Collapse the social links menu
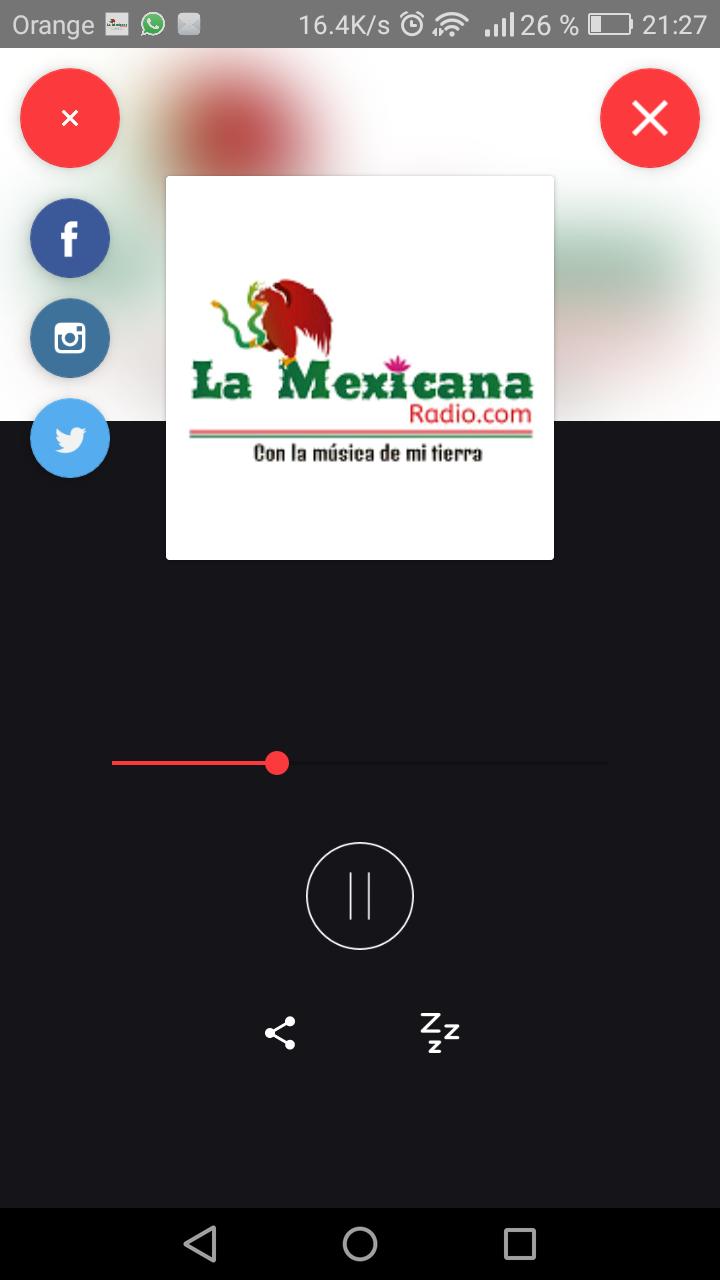The image size is (720, 1280). (x=70, y=118)
